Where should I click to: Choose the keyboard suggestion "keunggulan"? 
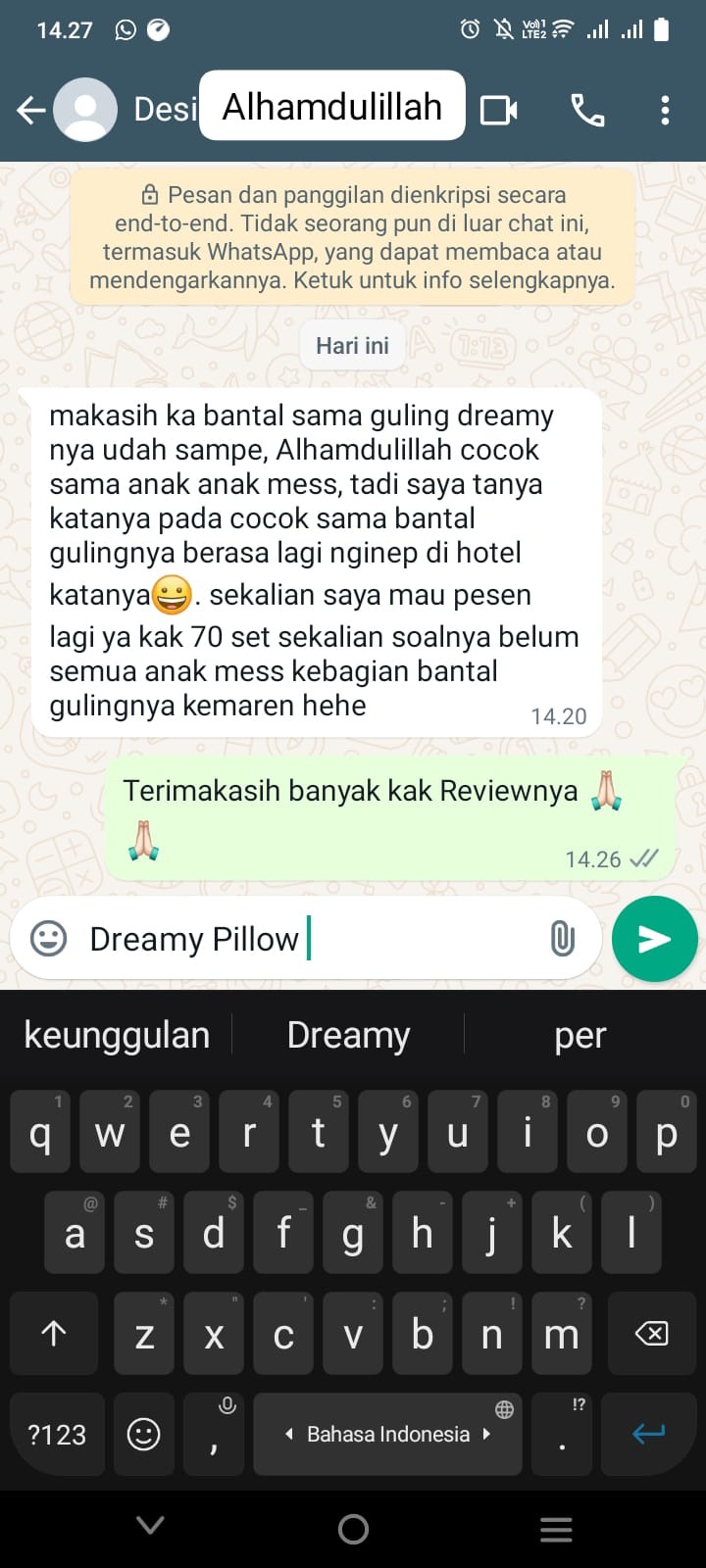pos(117,1035)
